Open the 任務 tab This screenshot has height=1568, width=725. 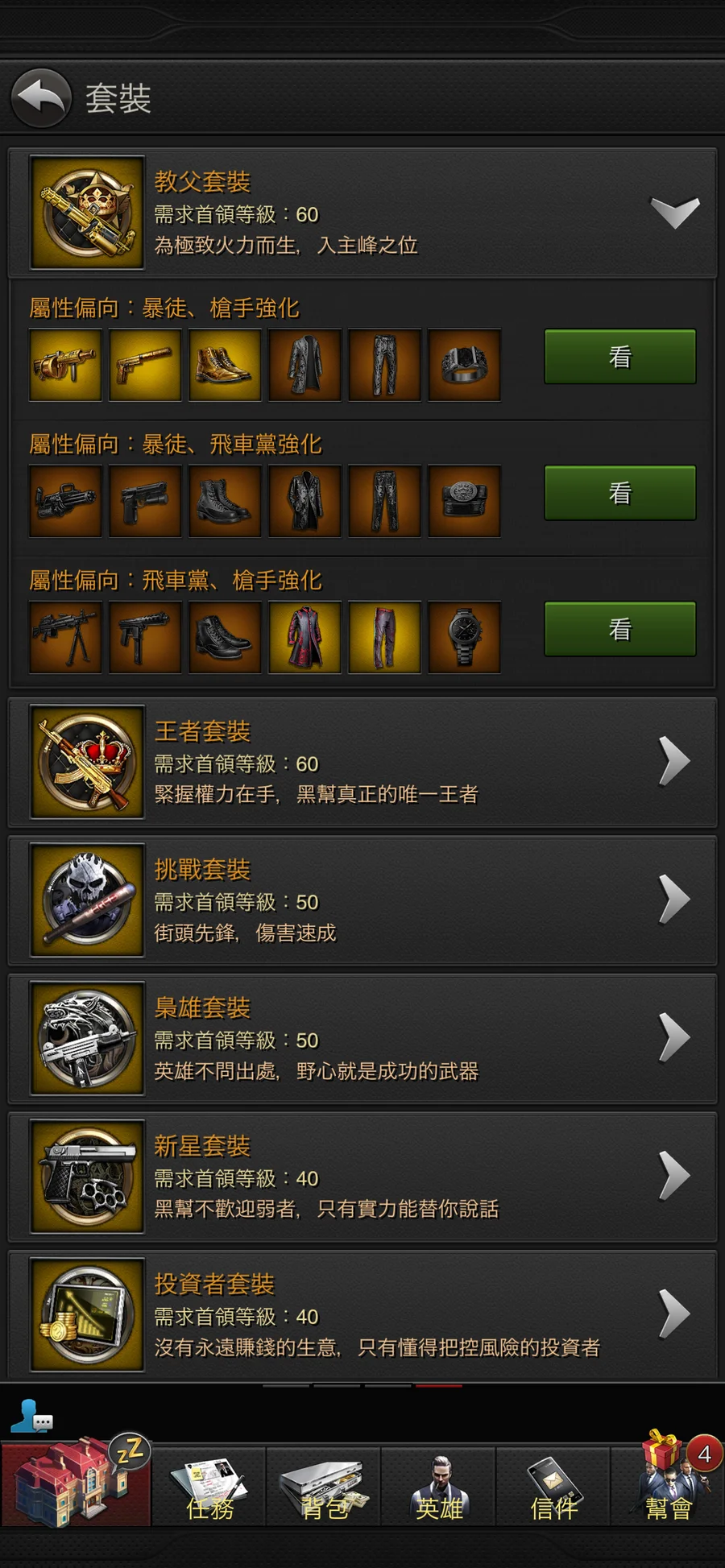[x=209, y=1488]
